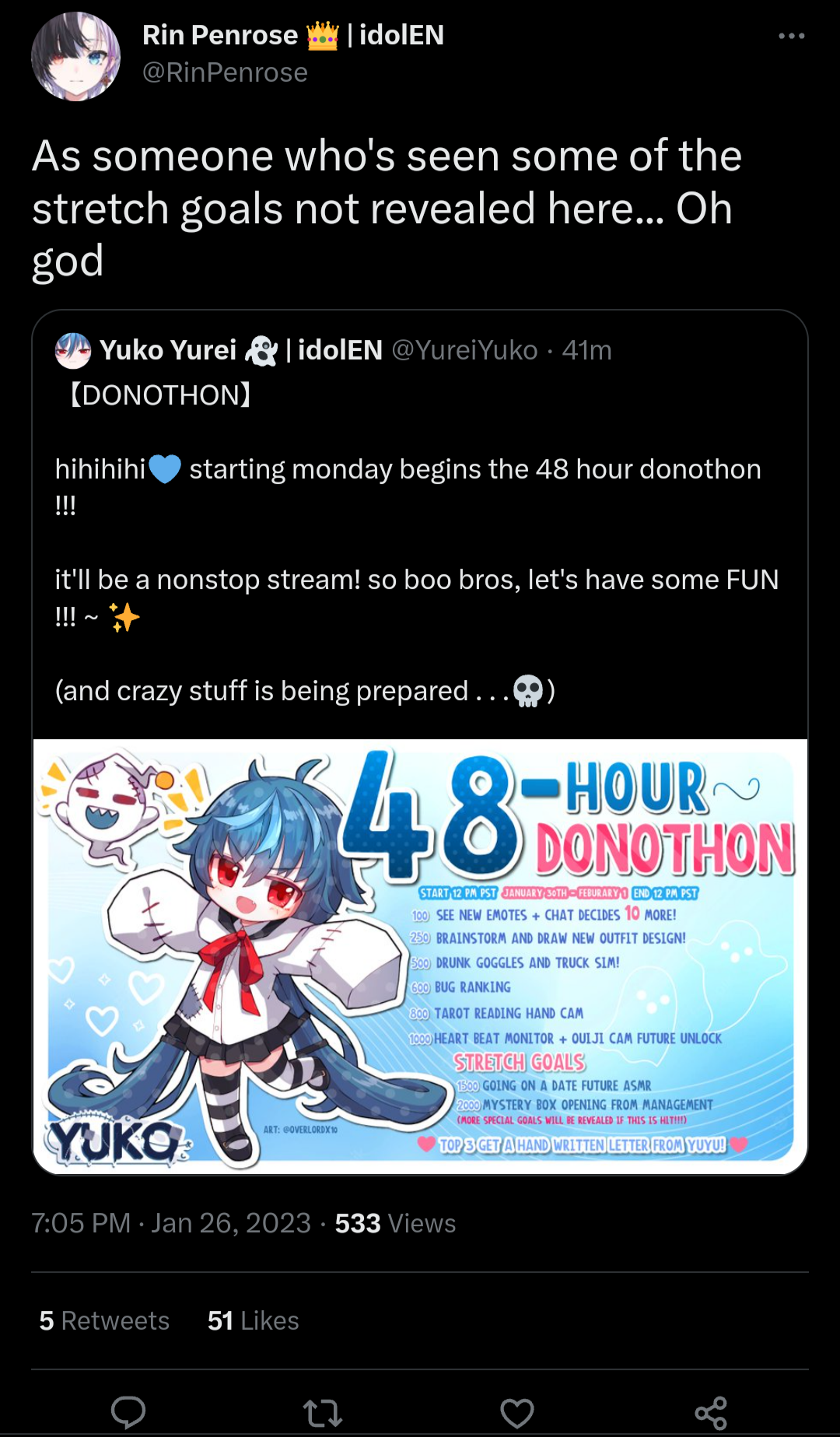The image size is (840, 1437).
Task: View the list of 5 Retweets
Action: (104, 1320)
